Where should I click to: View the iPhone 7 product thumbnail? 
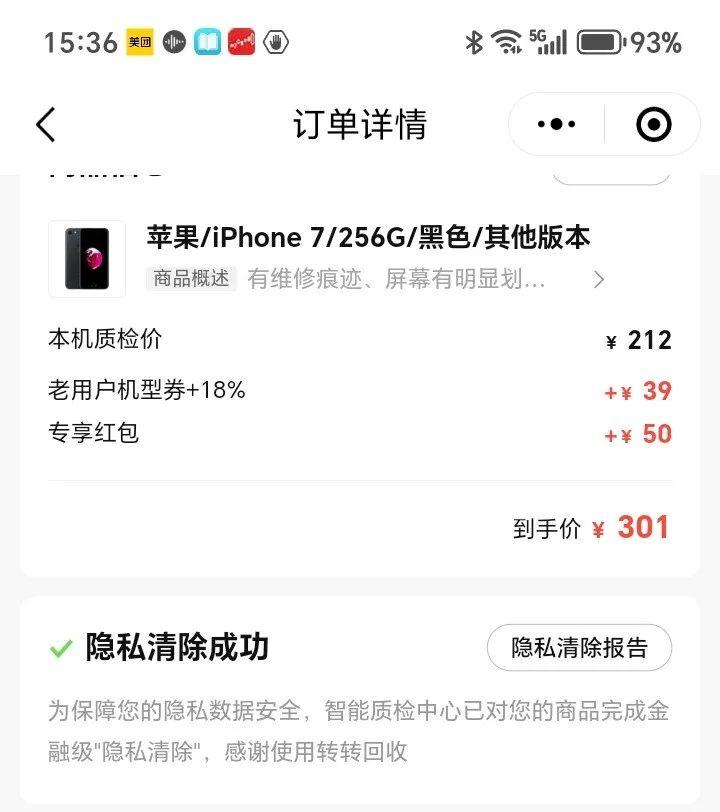click(87, 259)
